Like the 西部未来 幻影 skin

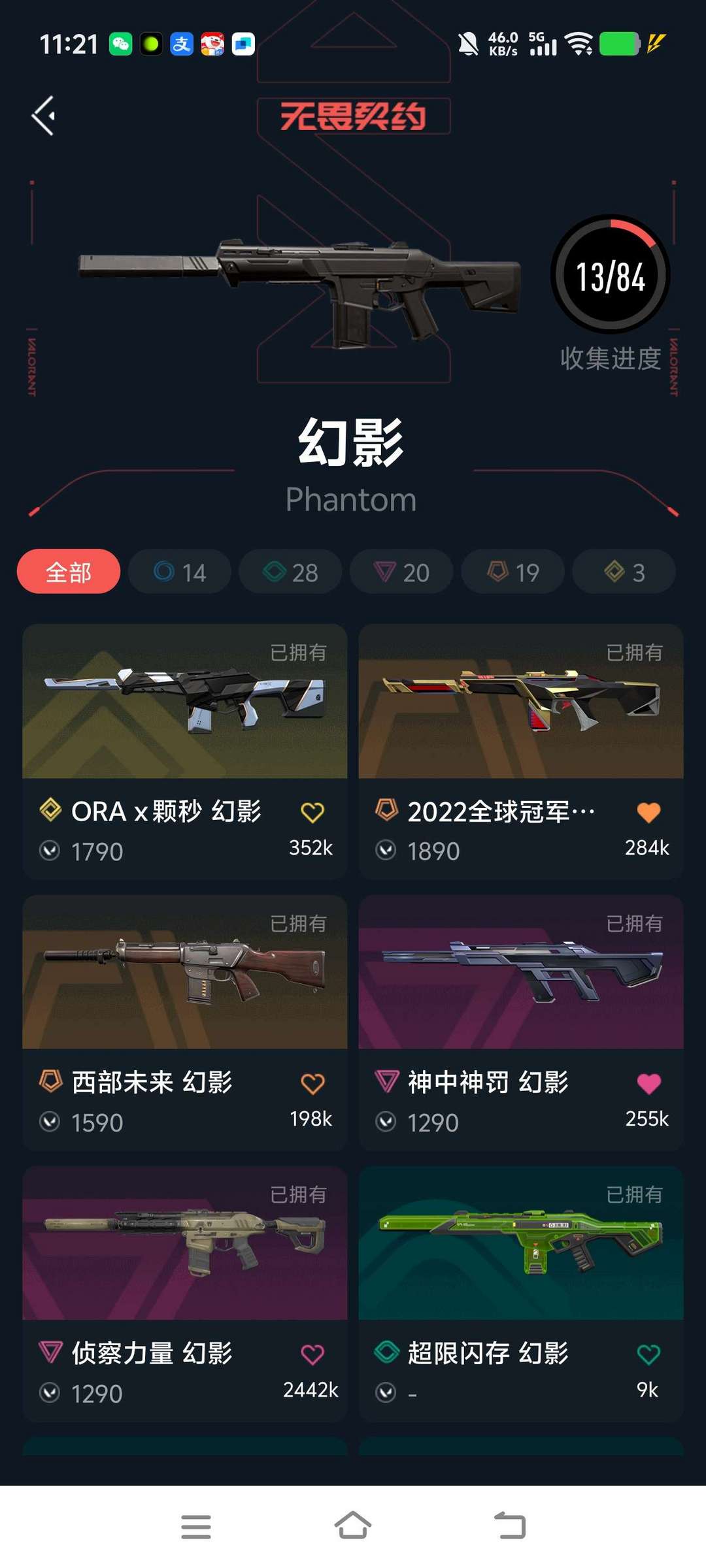point(312,1084)
